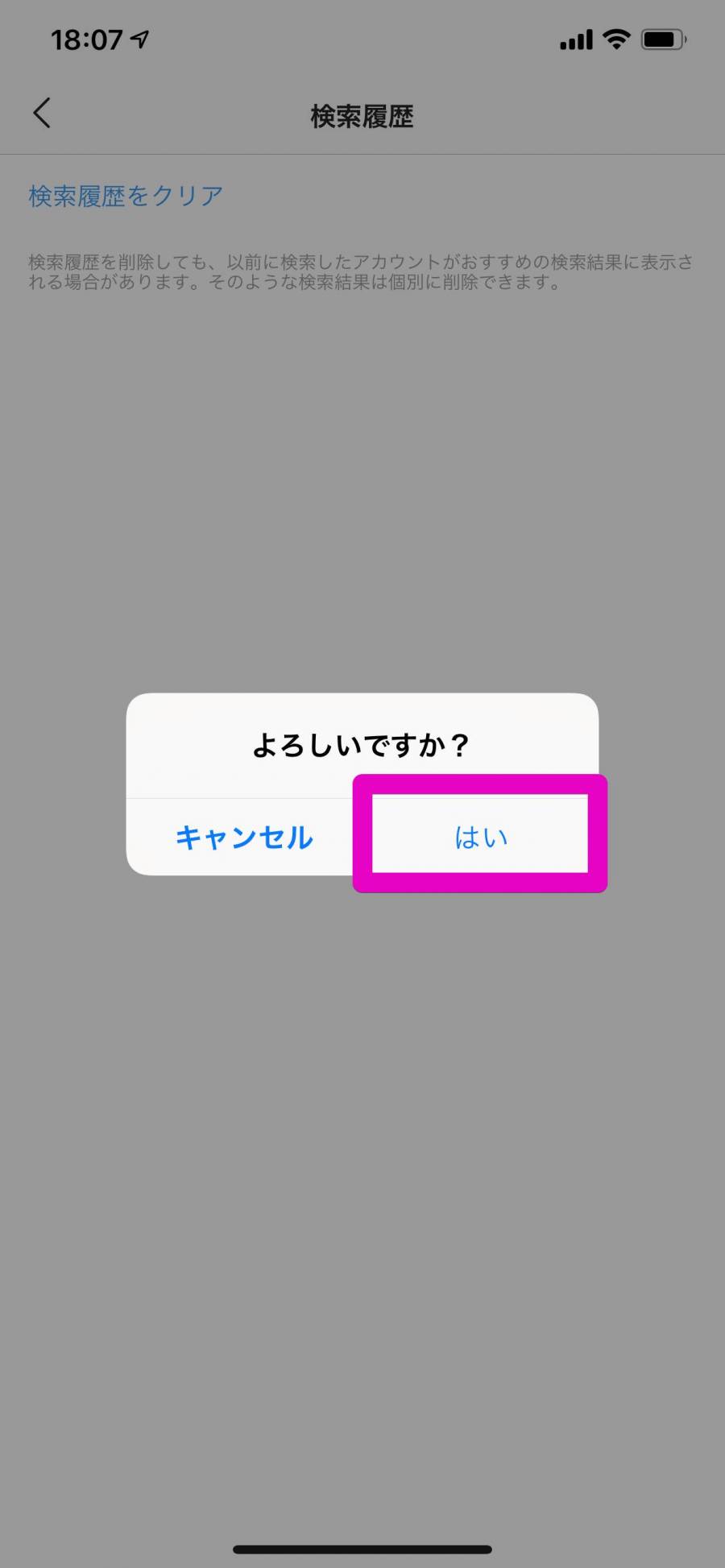This screenshot has width=725, height=1568.
Task: Tap the 検索履歴をクリア link
Action: [126, 196]
